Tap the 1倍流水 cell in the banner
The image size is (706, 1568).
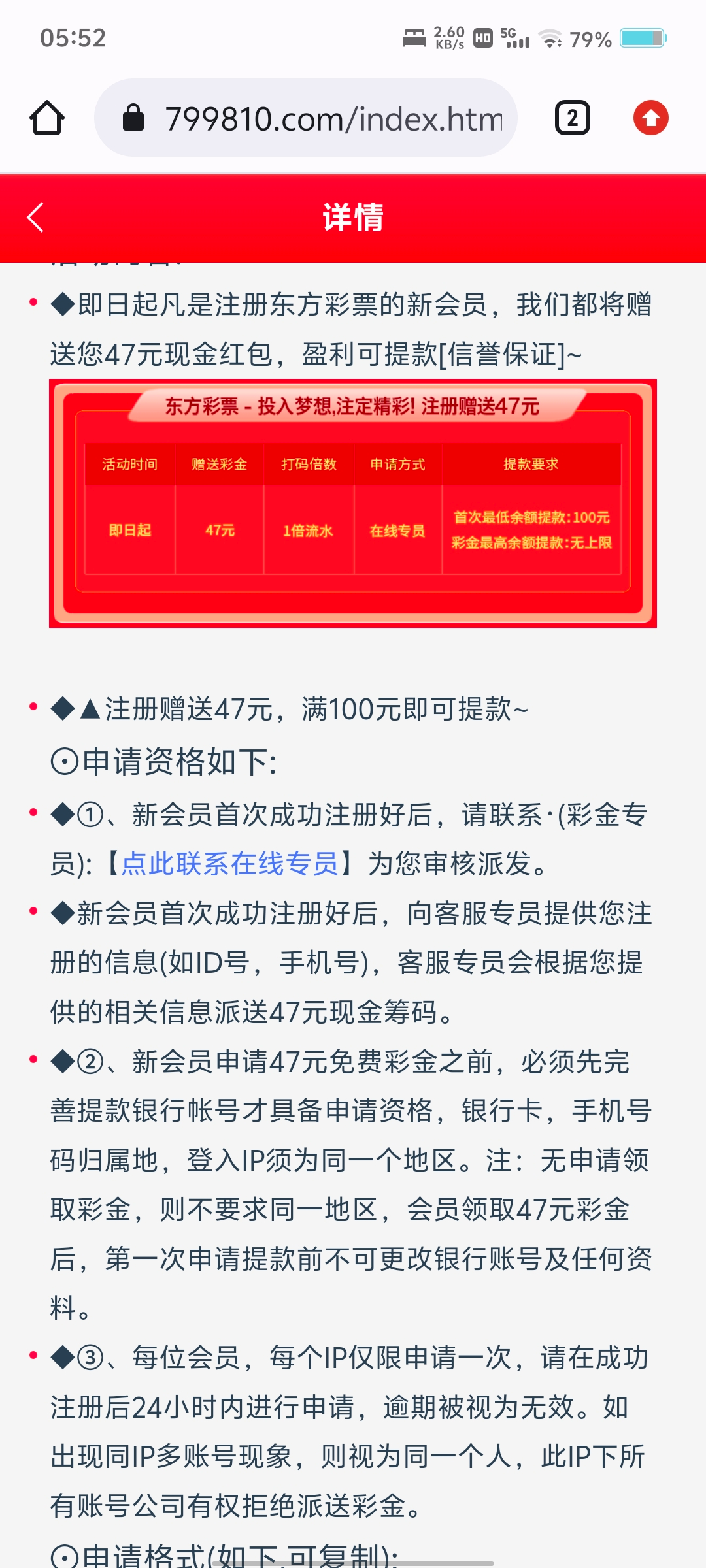(308, 531)
